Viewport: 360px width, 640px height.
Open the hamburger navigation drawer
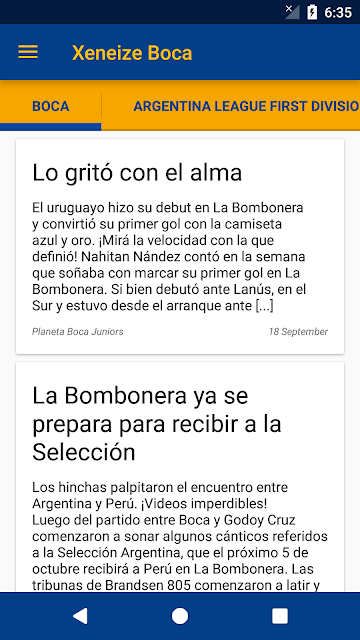(x=28, y=52)
